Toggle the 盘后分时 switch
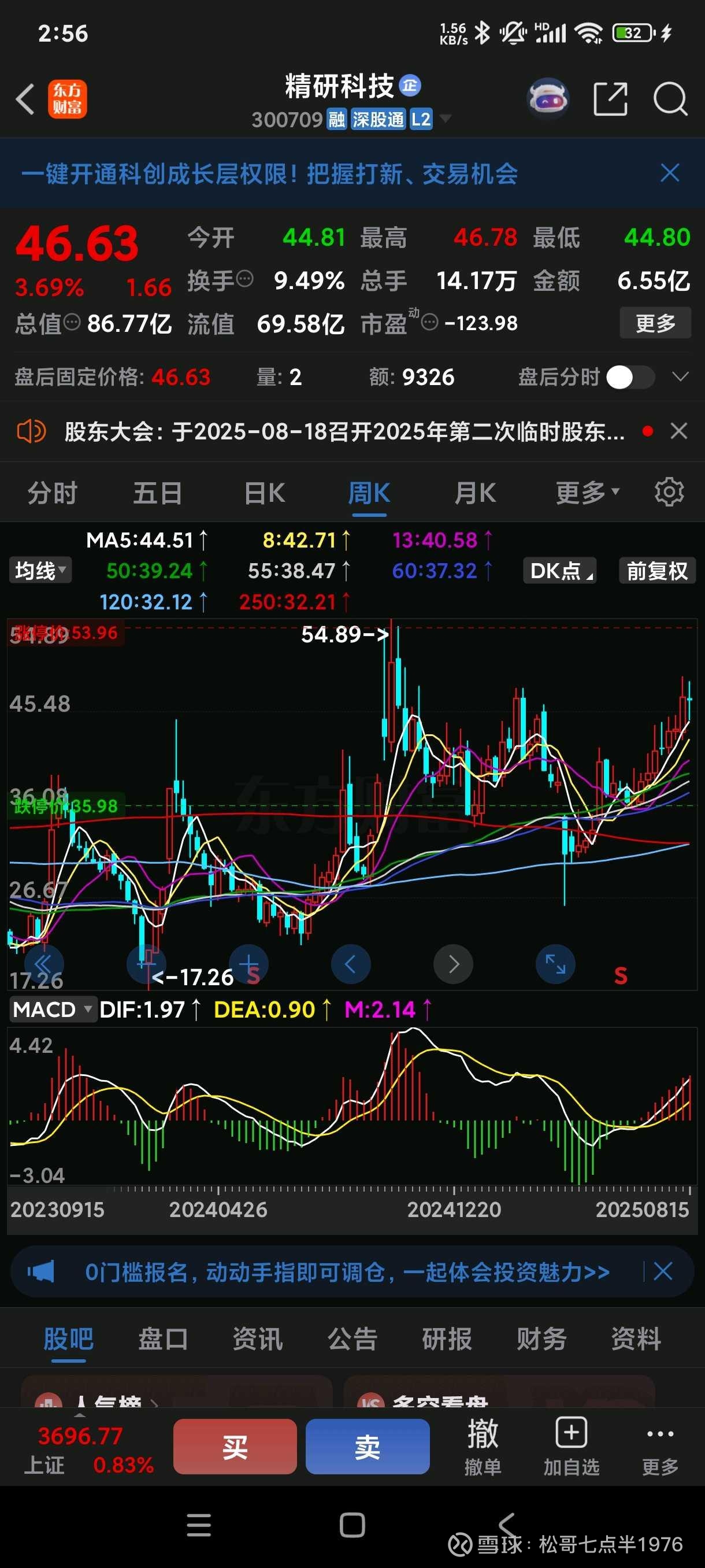The image size is (705, 1568). [630, 378]
